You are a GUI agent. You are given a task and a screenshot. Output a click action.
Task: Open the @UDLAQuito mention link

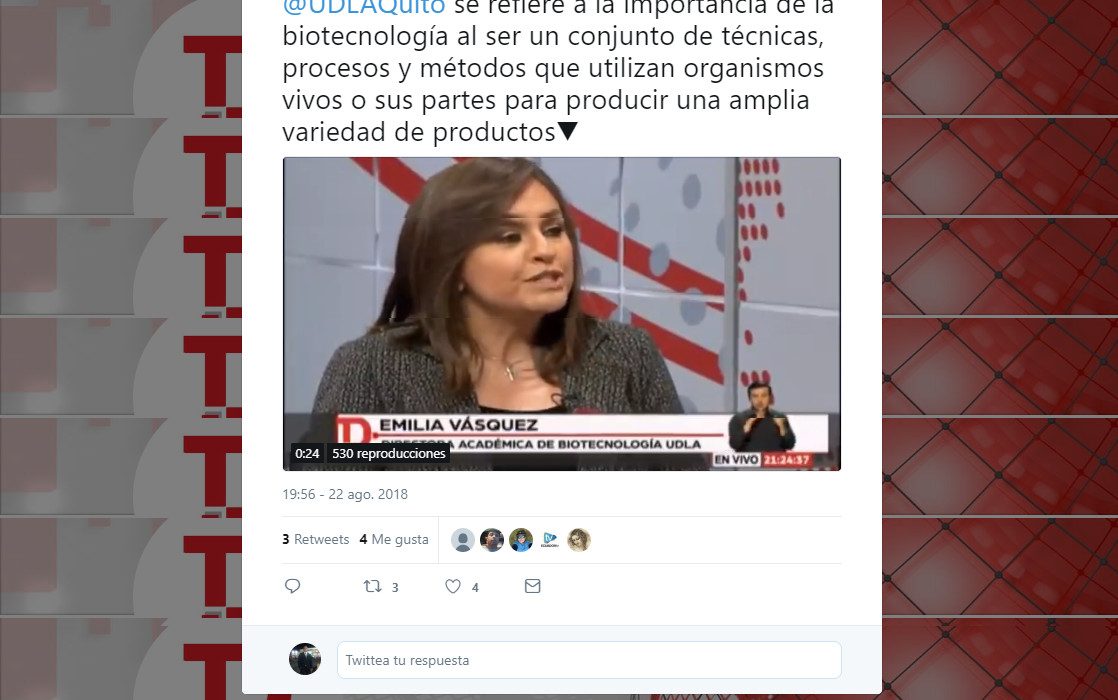click(363, 8)
